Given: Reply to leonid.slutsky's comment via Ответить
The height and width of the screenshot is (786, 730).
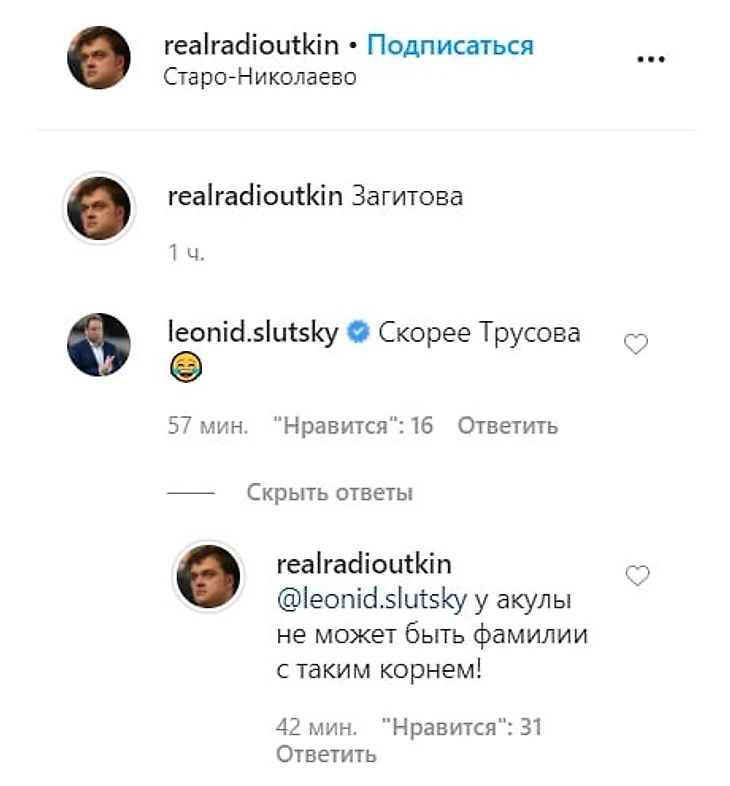Looking at the screenshot, I should 507,426.
